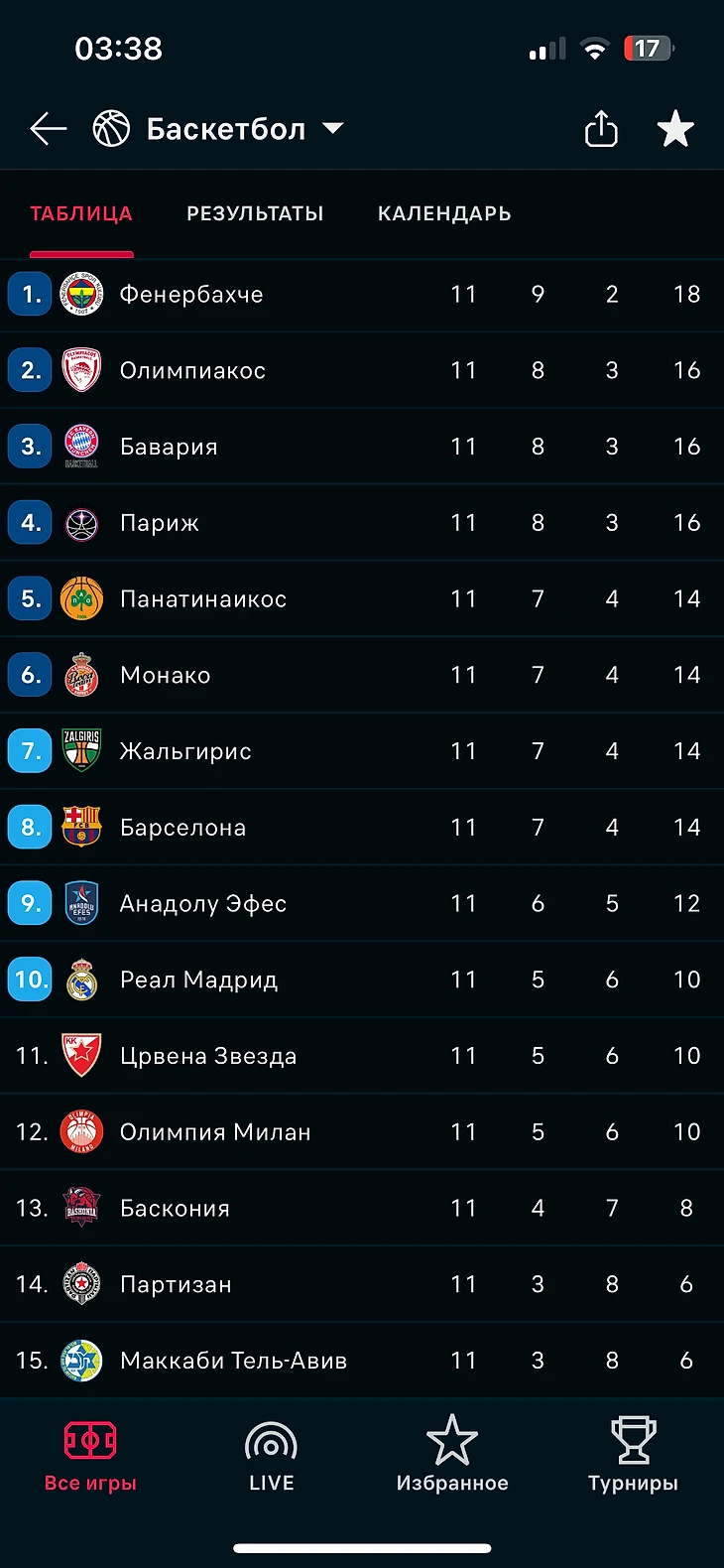This screenshot has height=1568, width=724.
Task: Open the Избранное section
Action: point(452,1456)
